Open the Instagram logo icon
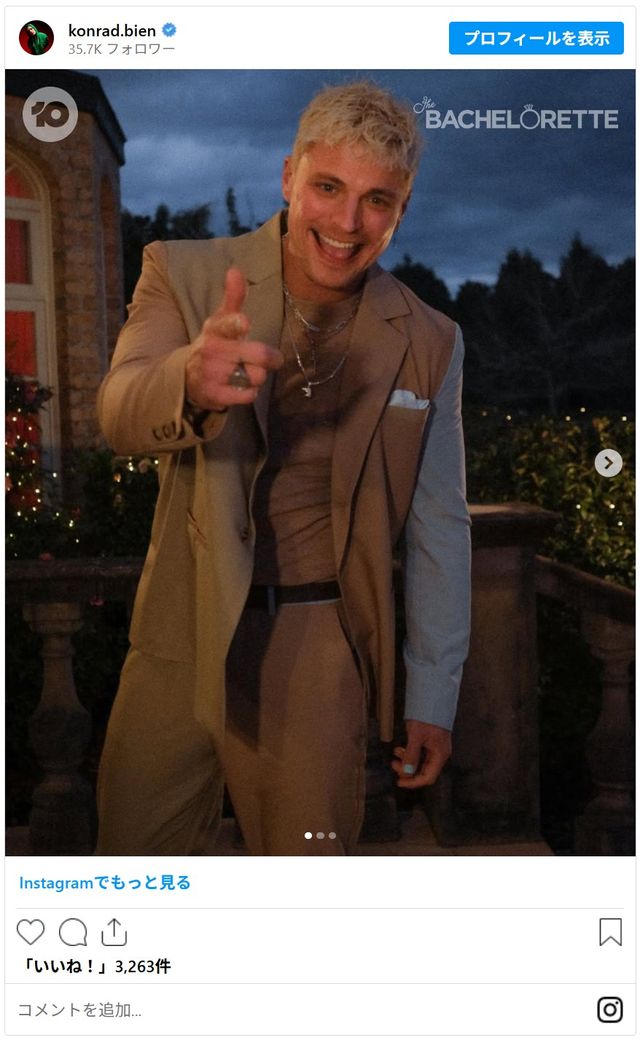This screenshot has height=1045, width=640. (610, 1010)
